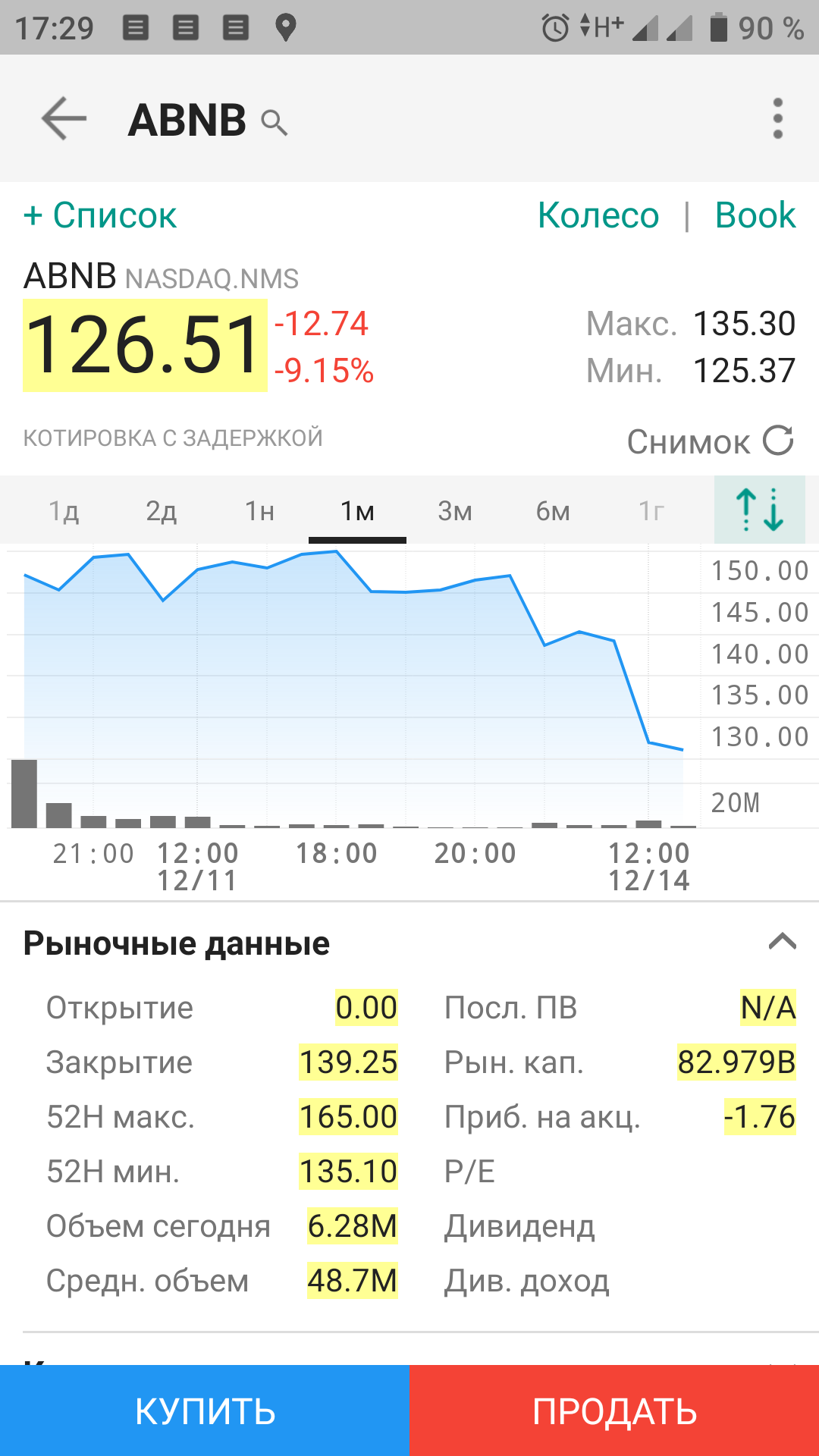Show the 3м chart period
Screen dimensions: 819x1456
pos(455,510)
